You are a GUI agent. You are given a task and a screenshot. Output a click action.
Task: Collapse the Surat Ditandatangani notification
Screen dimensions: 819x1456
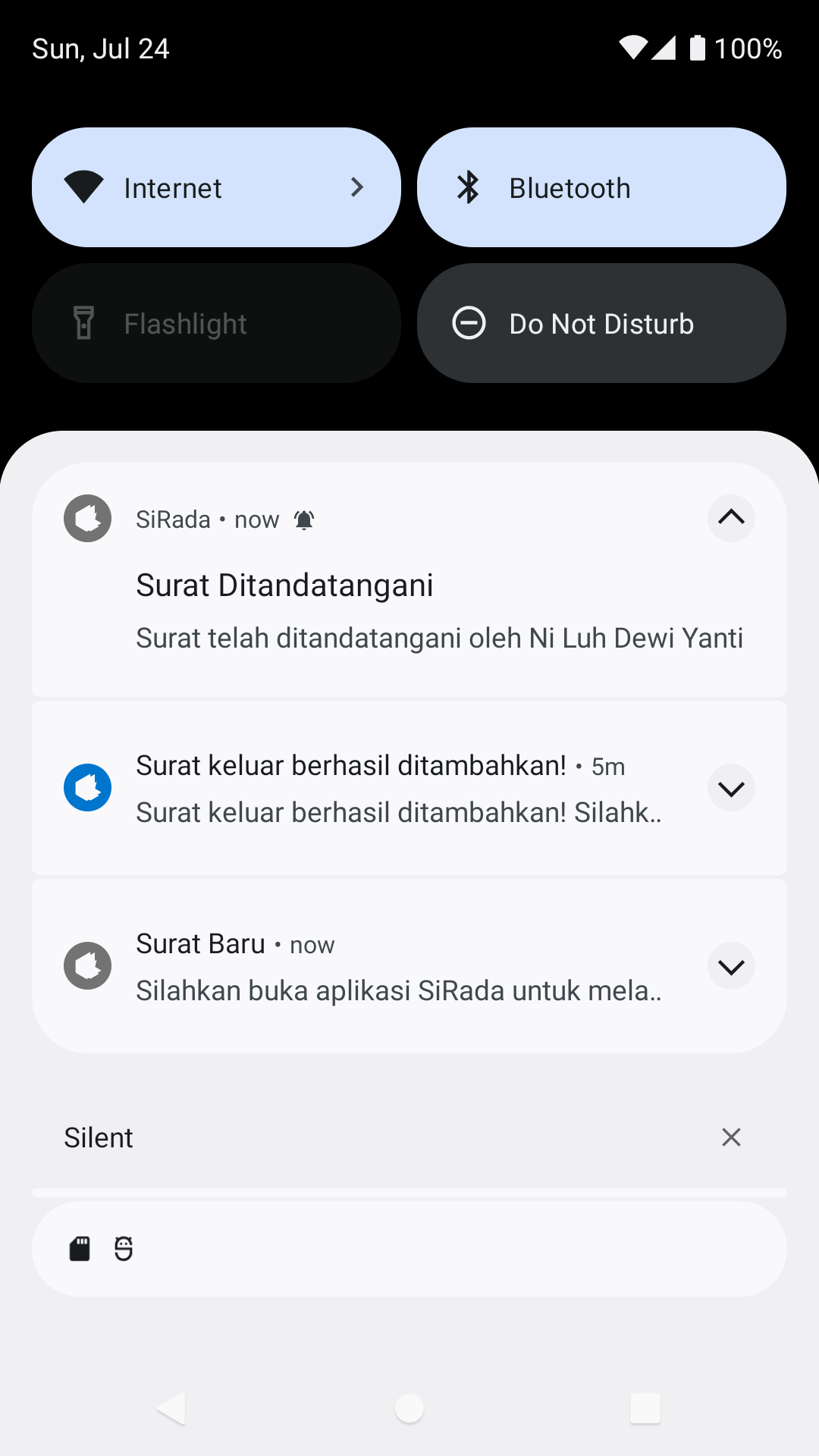pos(730,519)
